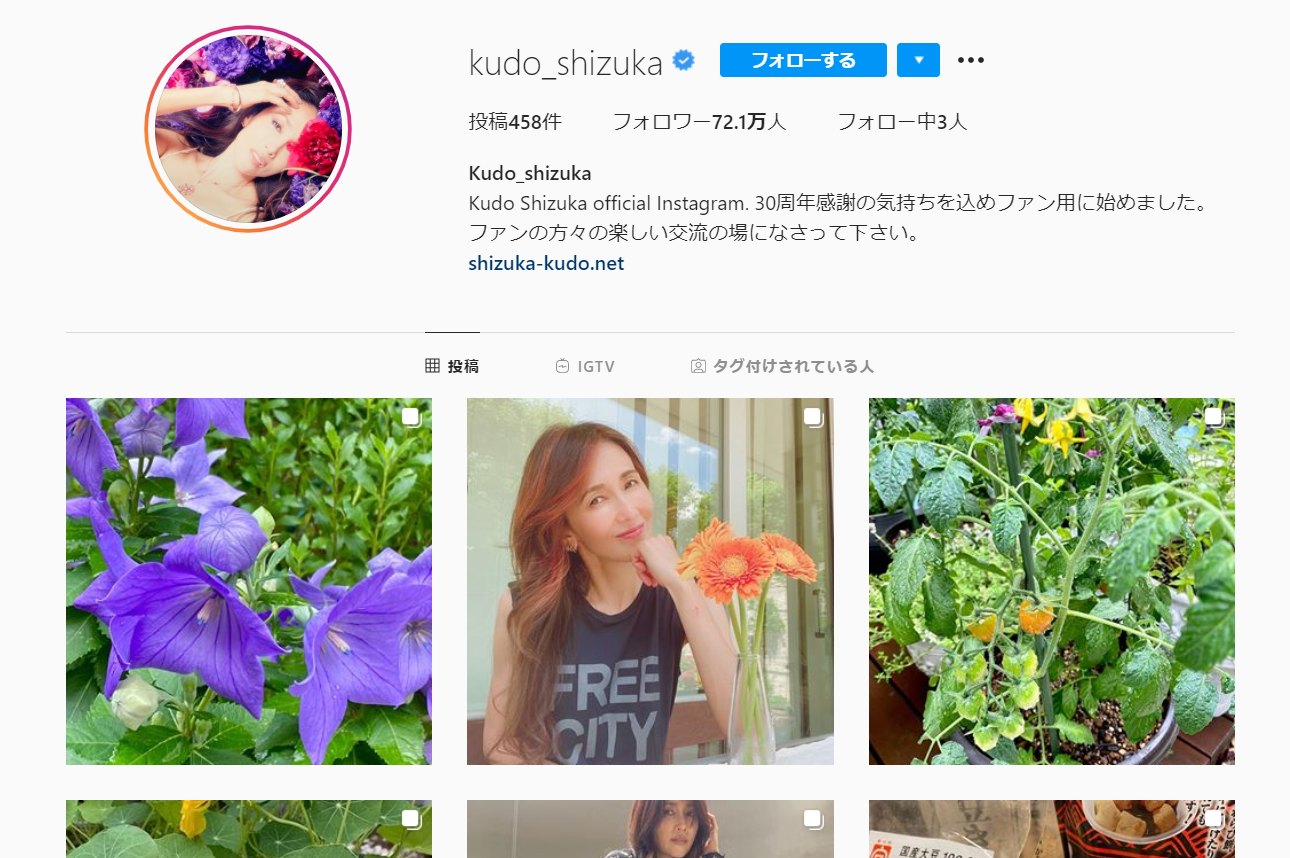
Task: View the profile picture story
Action: (x=248, y=129)
